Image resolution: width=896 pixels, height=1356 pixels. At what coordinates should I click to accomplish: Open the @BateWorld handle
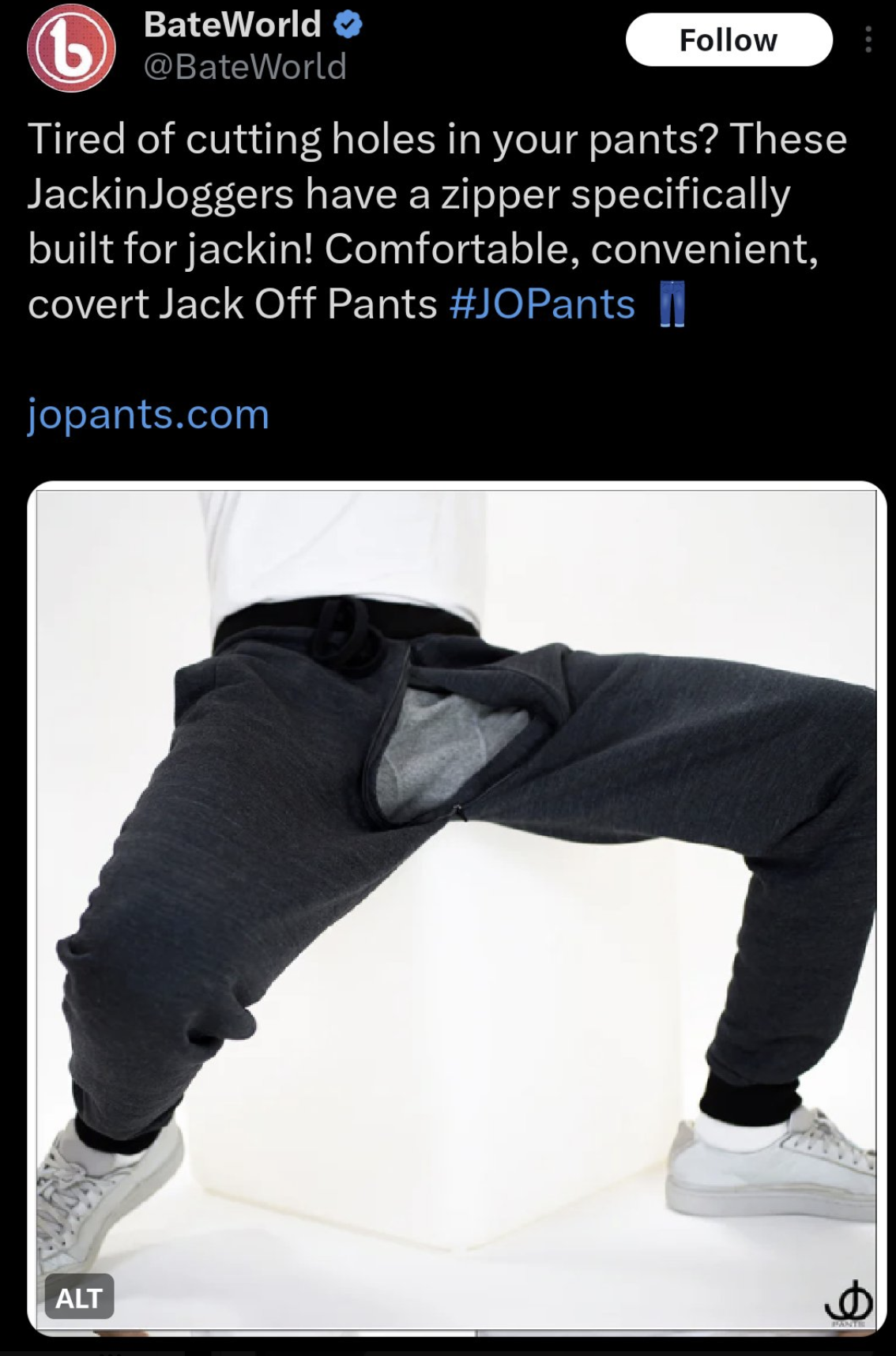click(245, 67)
